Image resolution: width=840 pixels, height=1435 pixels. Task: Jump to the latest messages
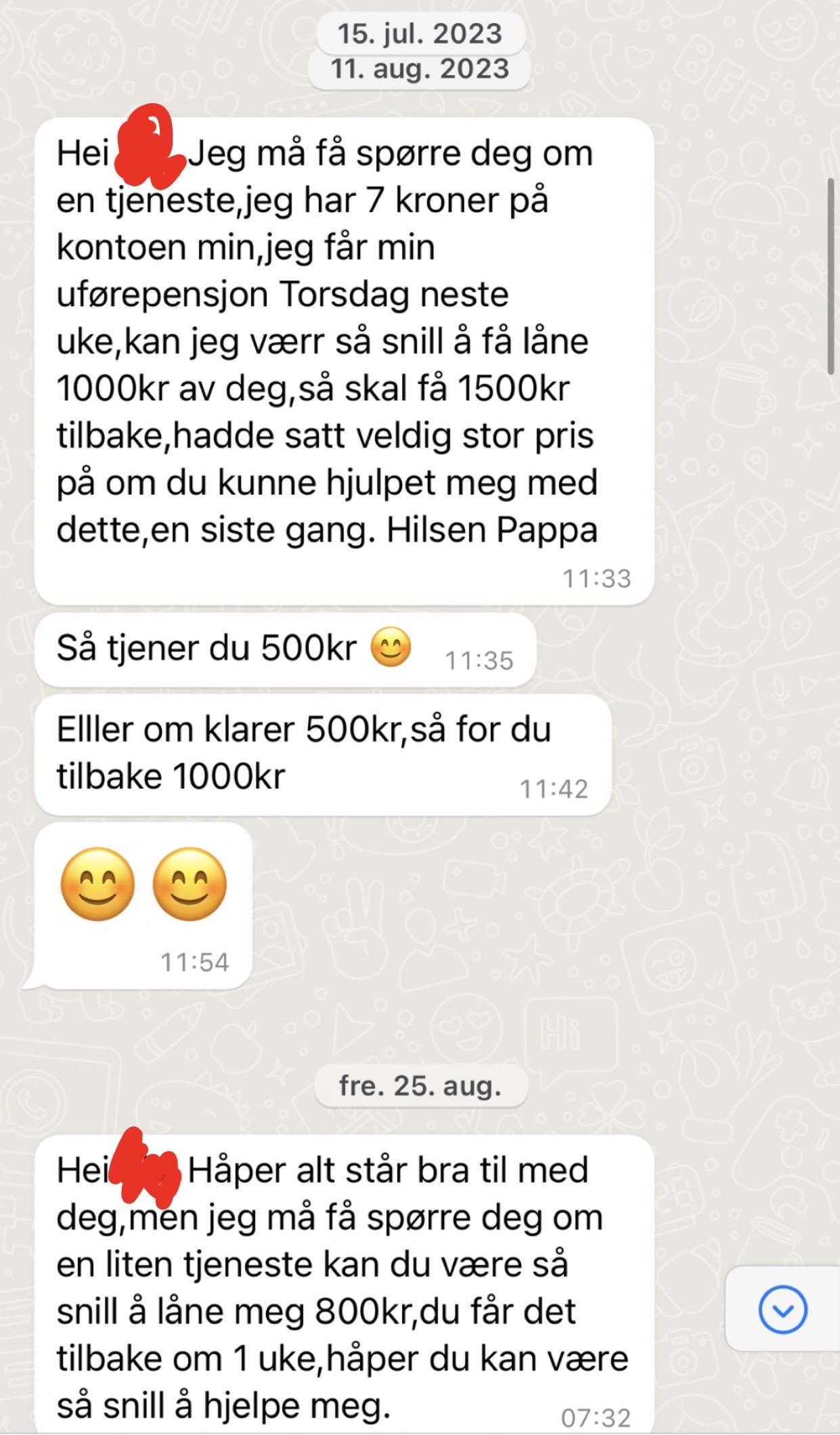783,1310
